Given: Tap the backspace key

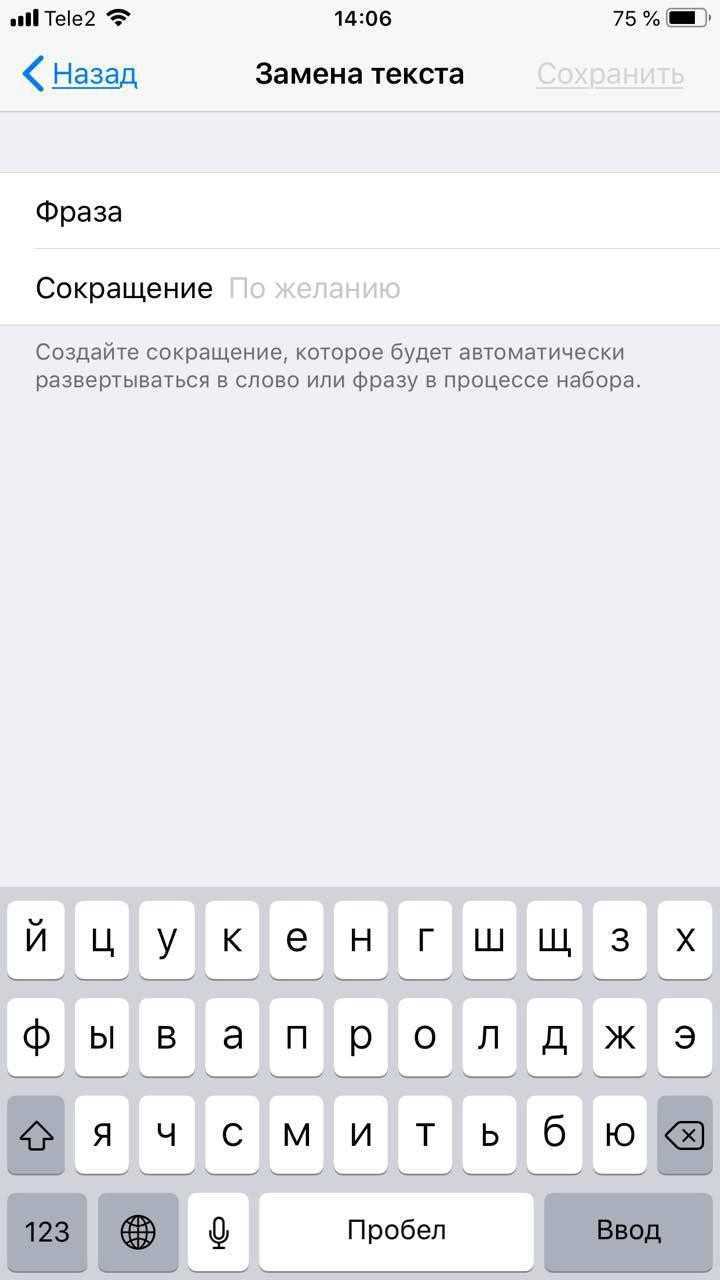Looking at the screenshot, I should tap(685, 1135).
